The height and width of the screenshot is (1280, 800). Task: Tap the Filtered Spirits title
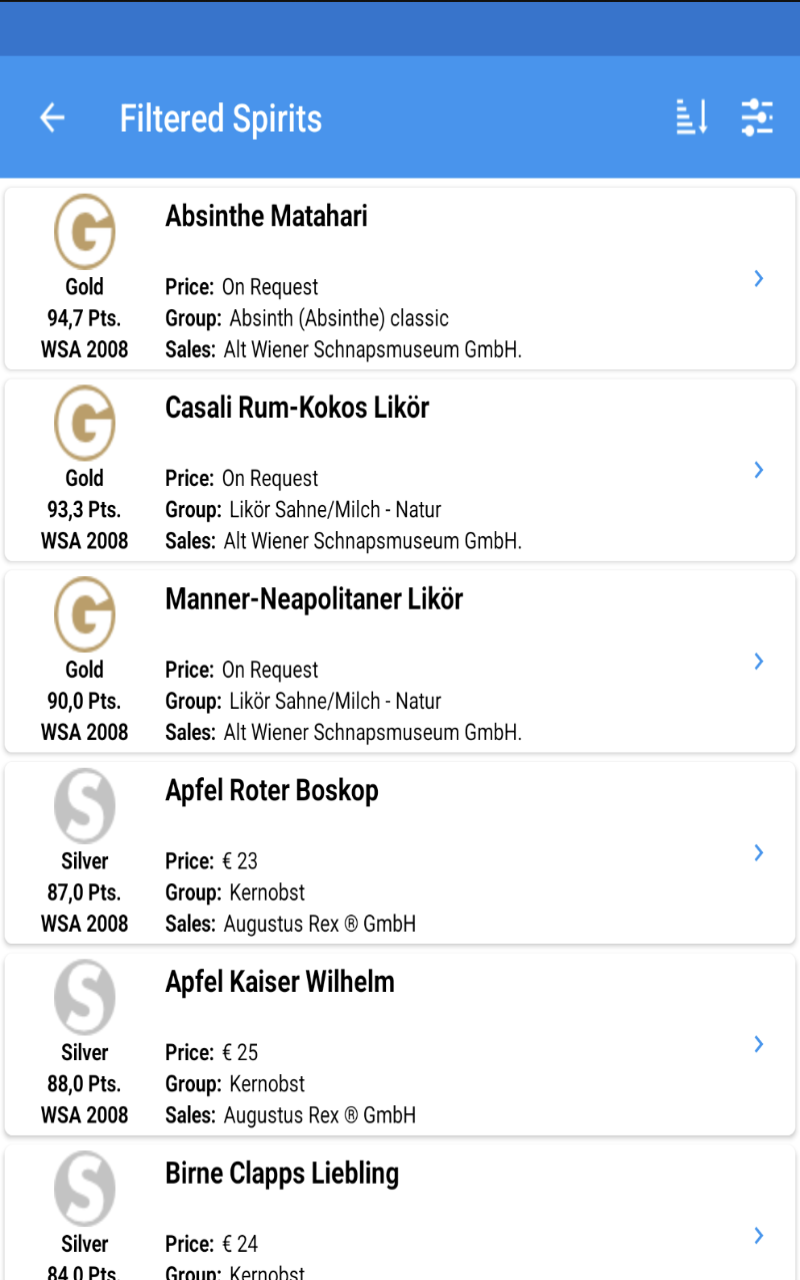click(221, 118)
